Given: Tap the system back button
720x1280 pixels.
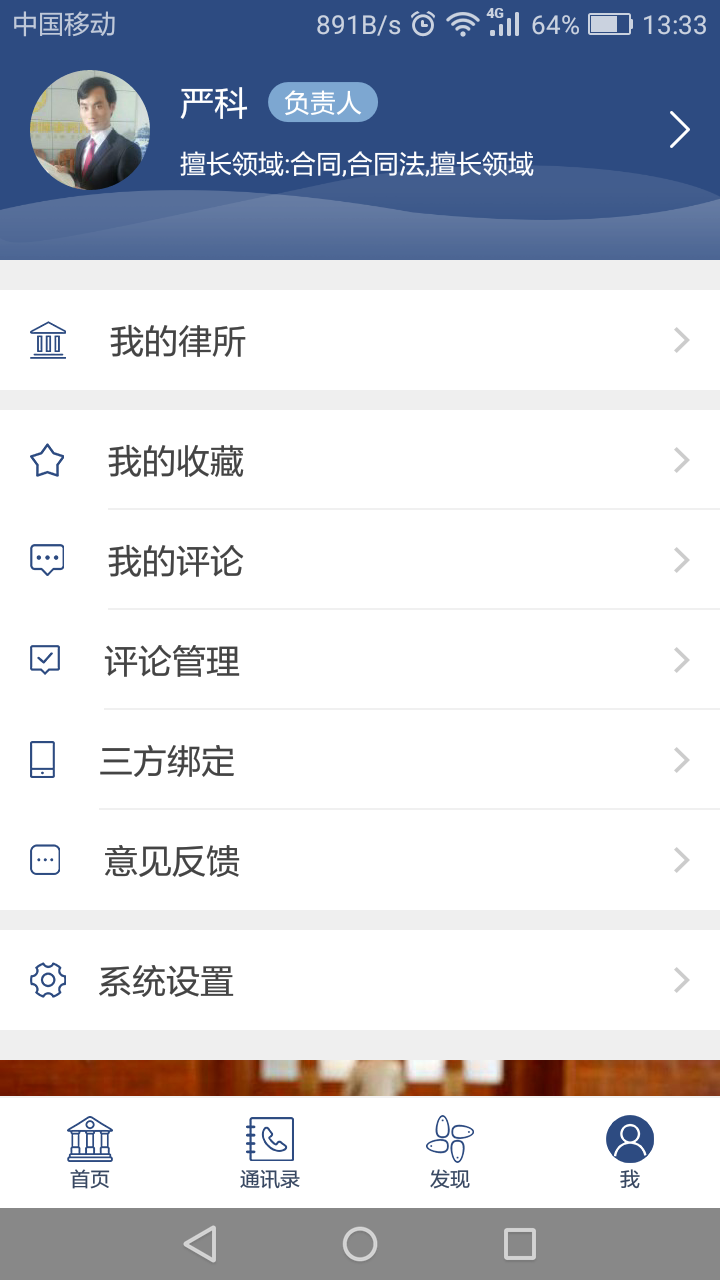Looking at the screenshot, I should pos(200,1244).
